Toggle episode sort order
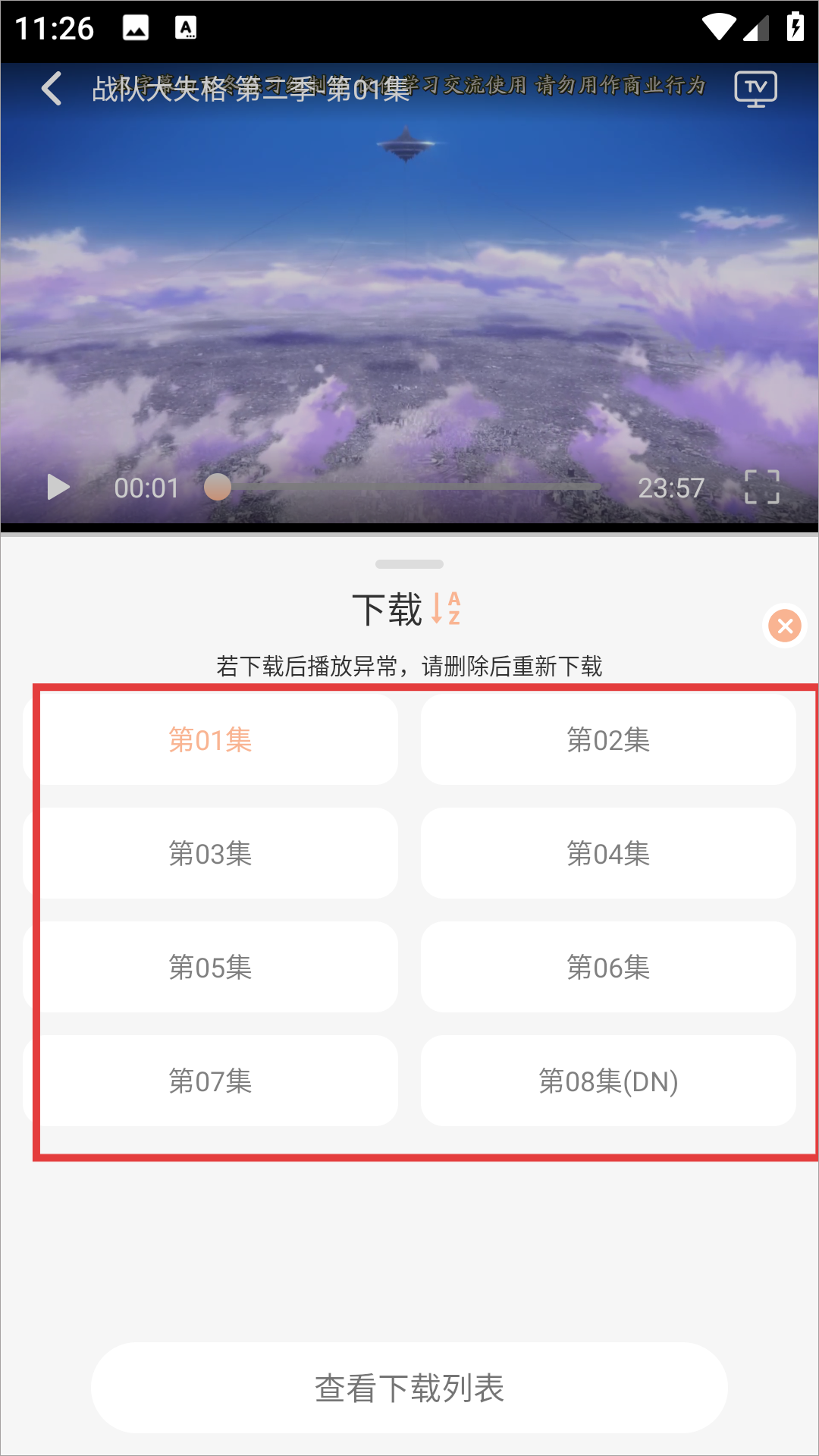 tap(447, 609)
